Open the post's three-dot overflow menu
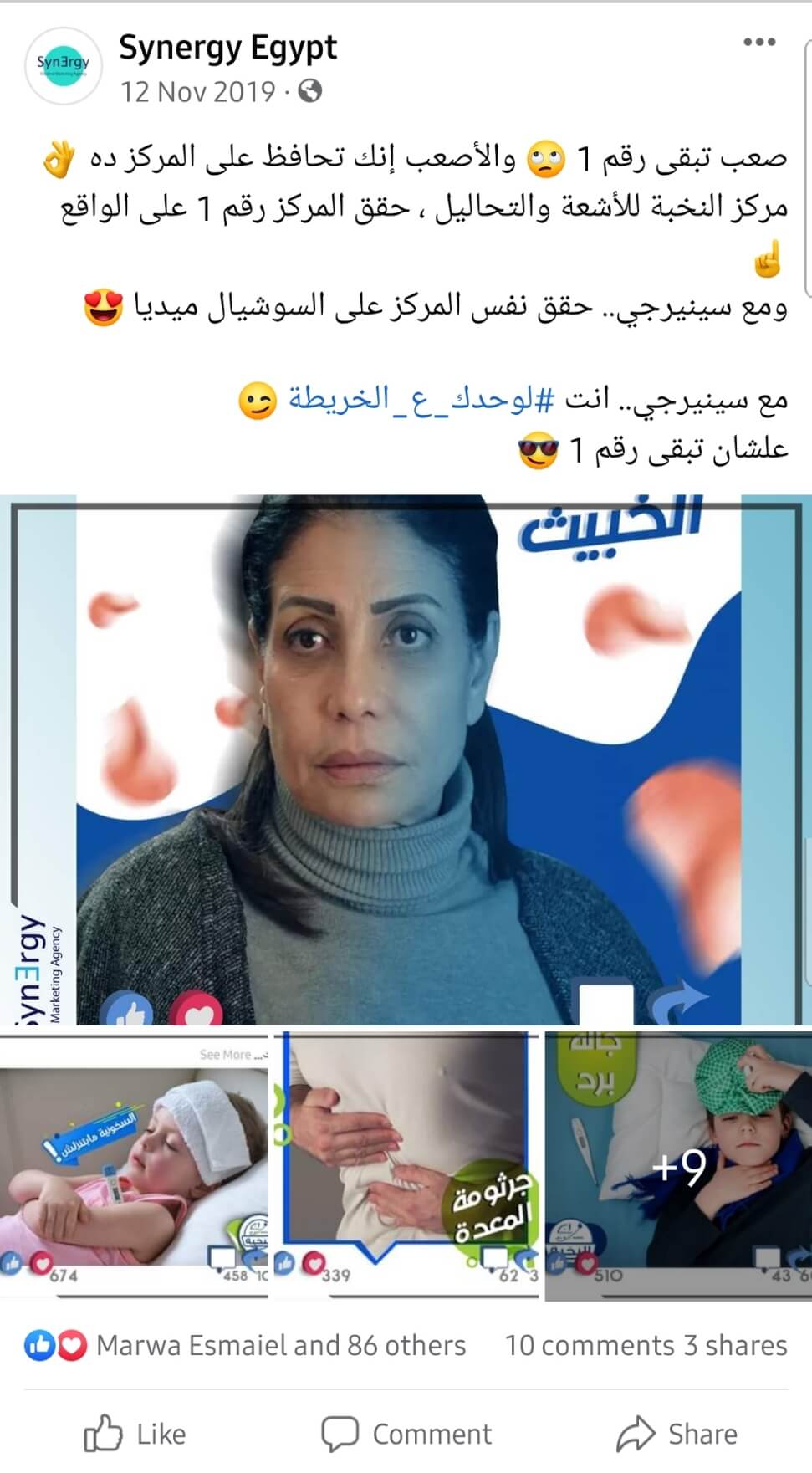This screenshot has width=812, height=1473. click(759, 42)
